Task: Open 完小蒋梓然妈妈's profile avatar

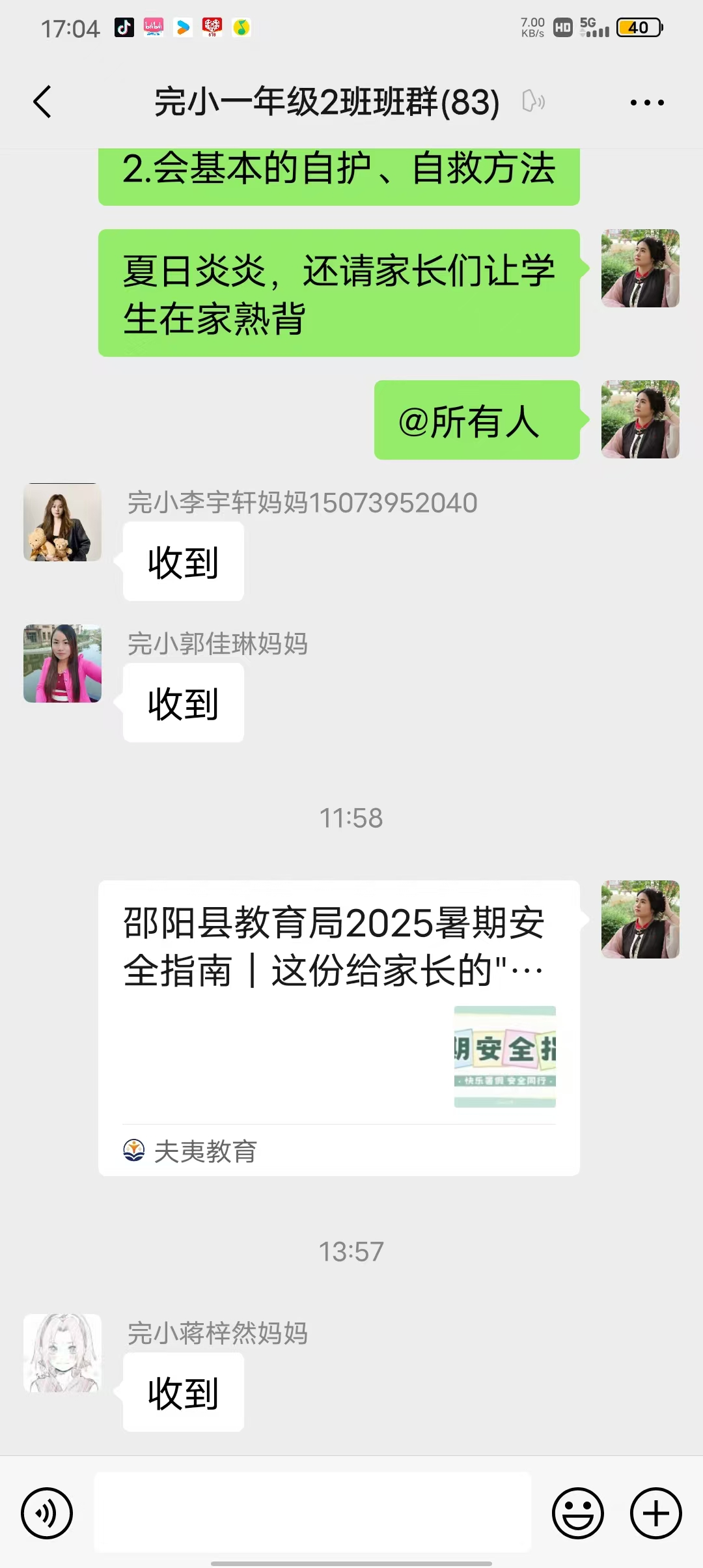Action: 62,1353
